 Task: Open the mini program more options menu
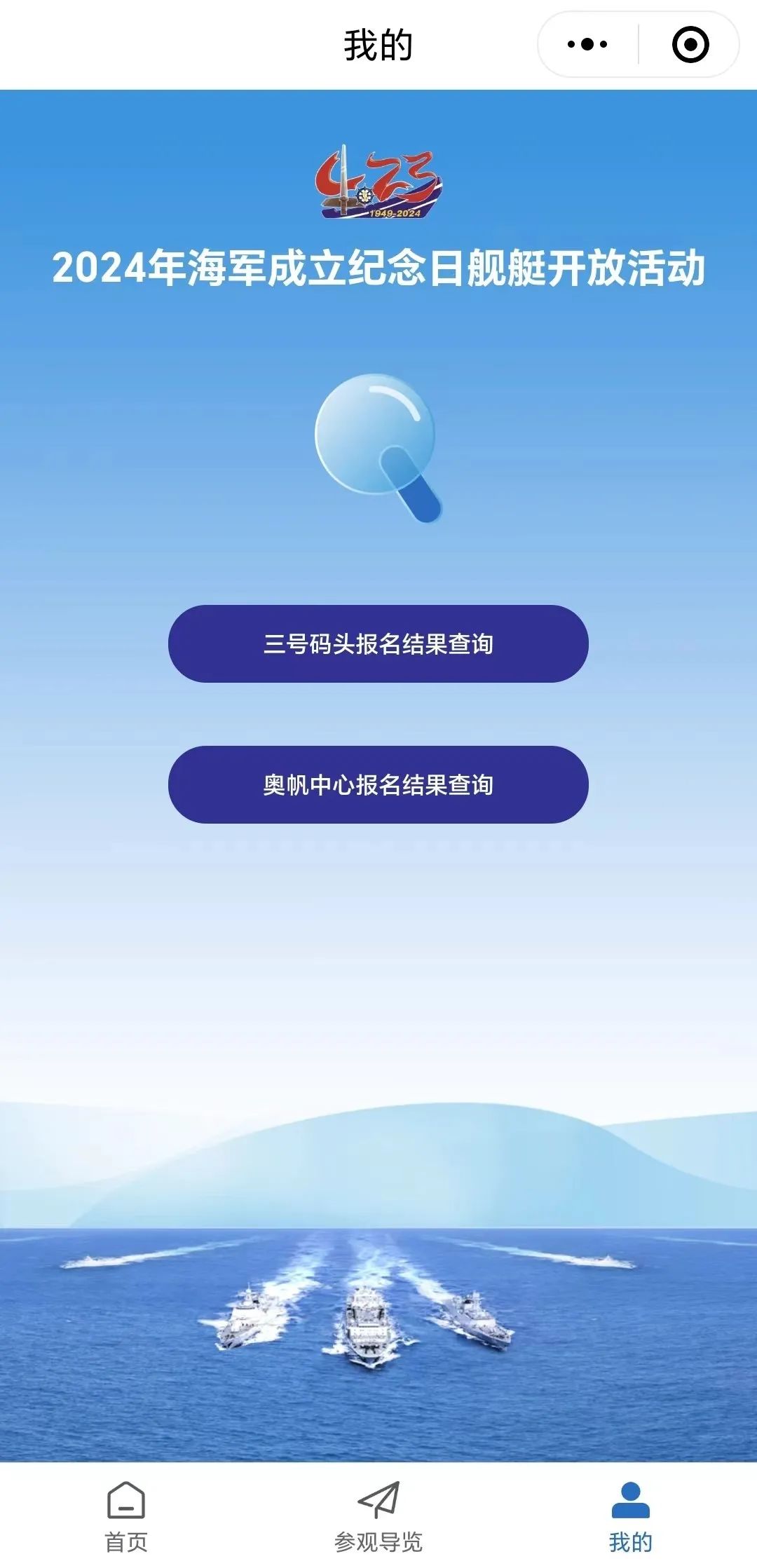587,44
